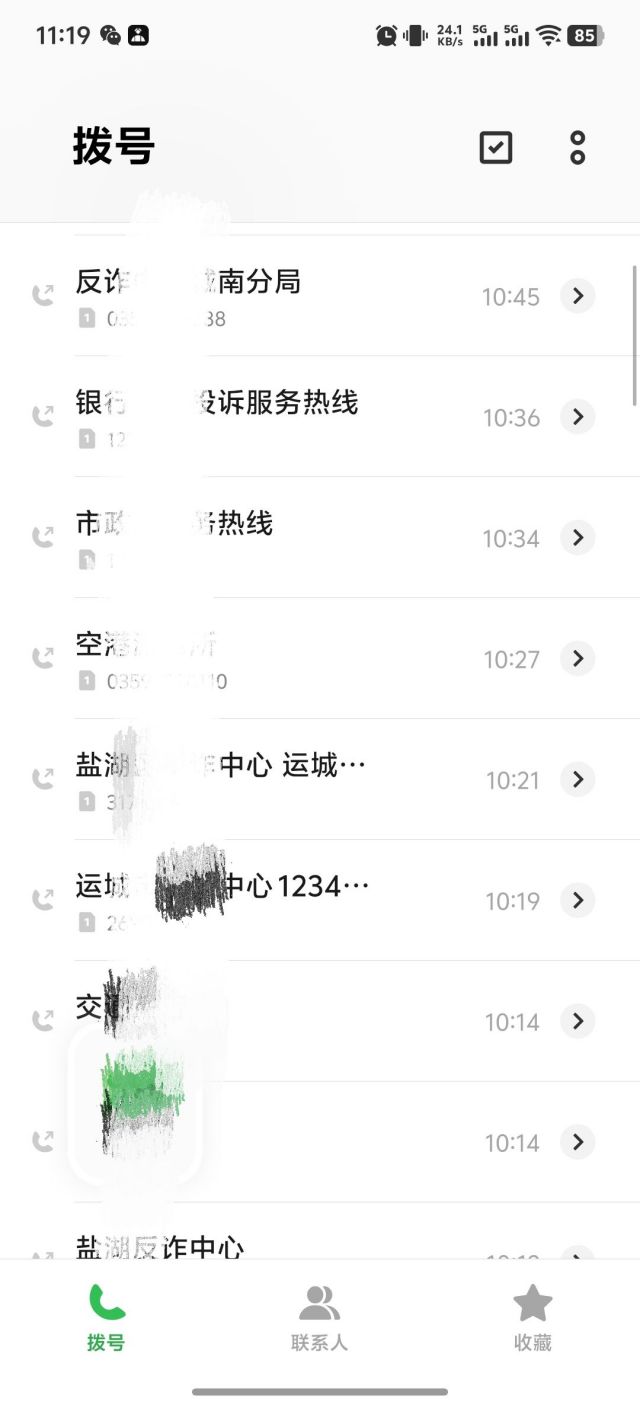The image size is (640, 1408).
Task: View details for the 10:45 call
Action: coord(577,296)
